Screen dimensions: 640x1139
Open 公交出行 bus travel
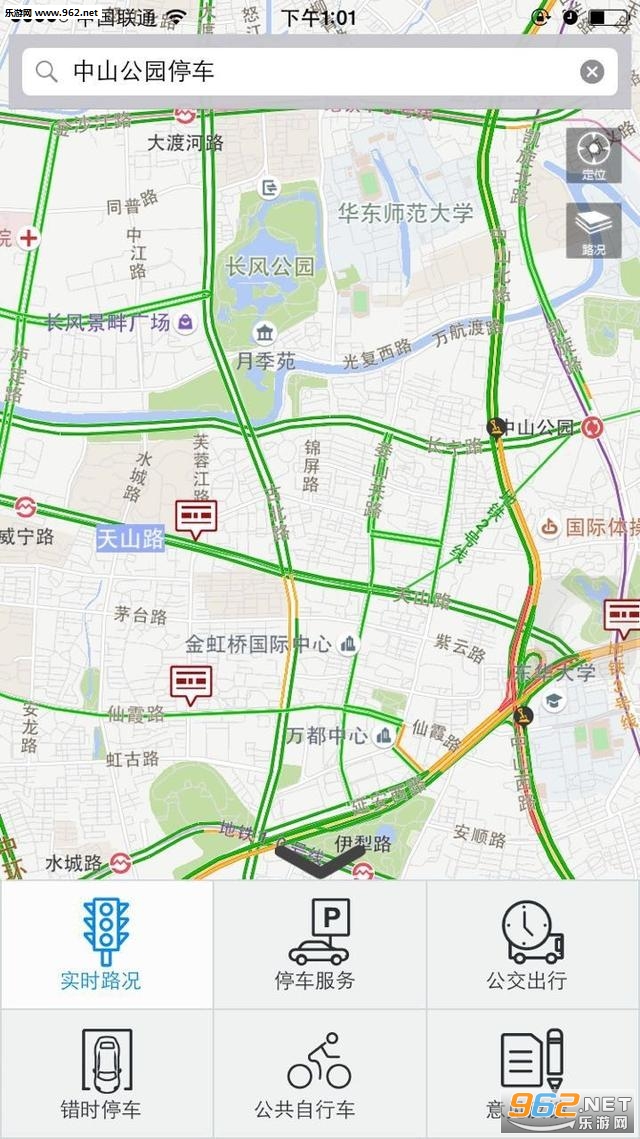[x=533, y=944]
